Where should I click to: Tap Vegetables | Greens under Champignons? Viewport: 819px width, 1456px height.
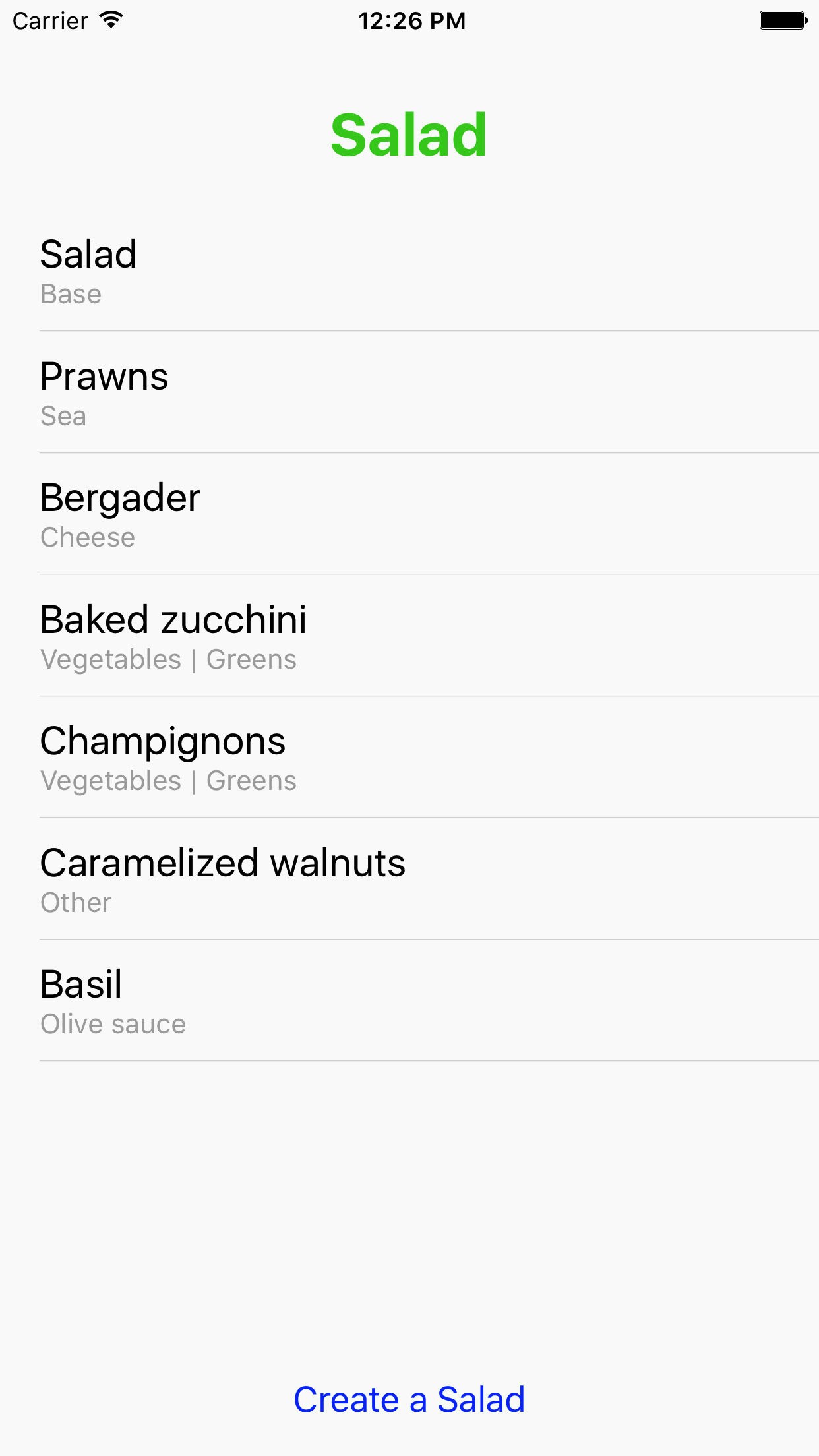(x=168, y=781)
